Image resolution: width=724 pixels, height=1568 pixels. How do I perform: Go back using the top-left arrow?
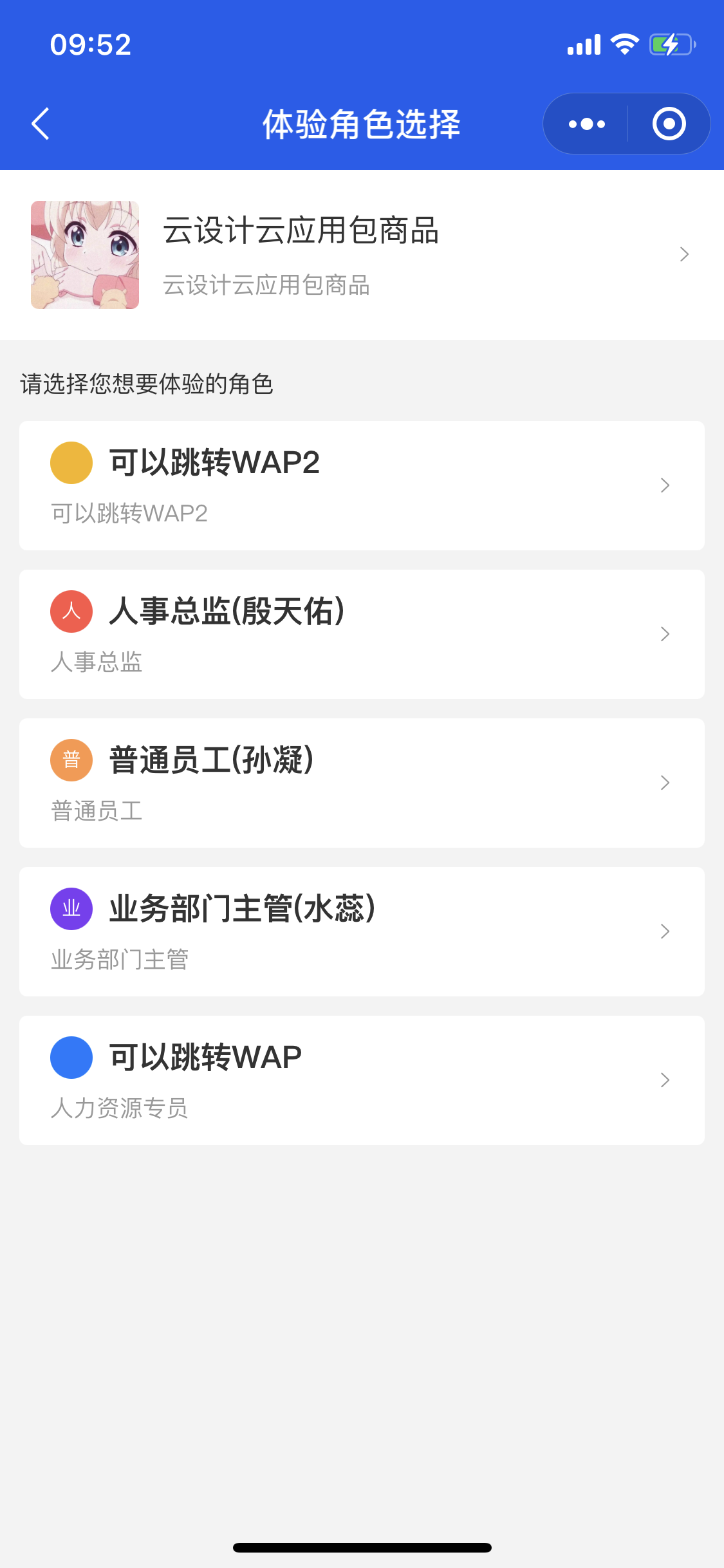[x=41, y=124]
